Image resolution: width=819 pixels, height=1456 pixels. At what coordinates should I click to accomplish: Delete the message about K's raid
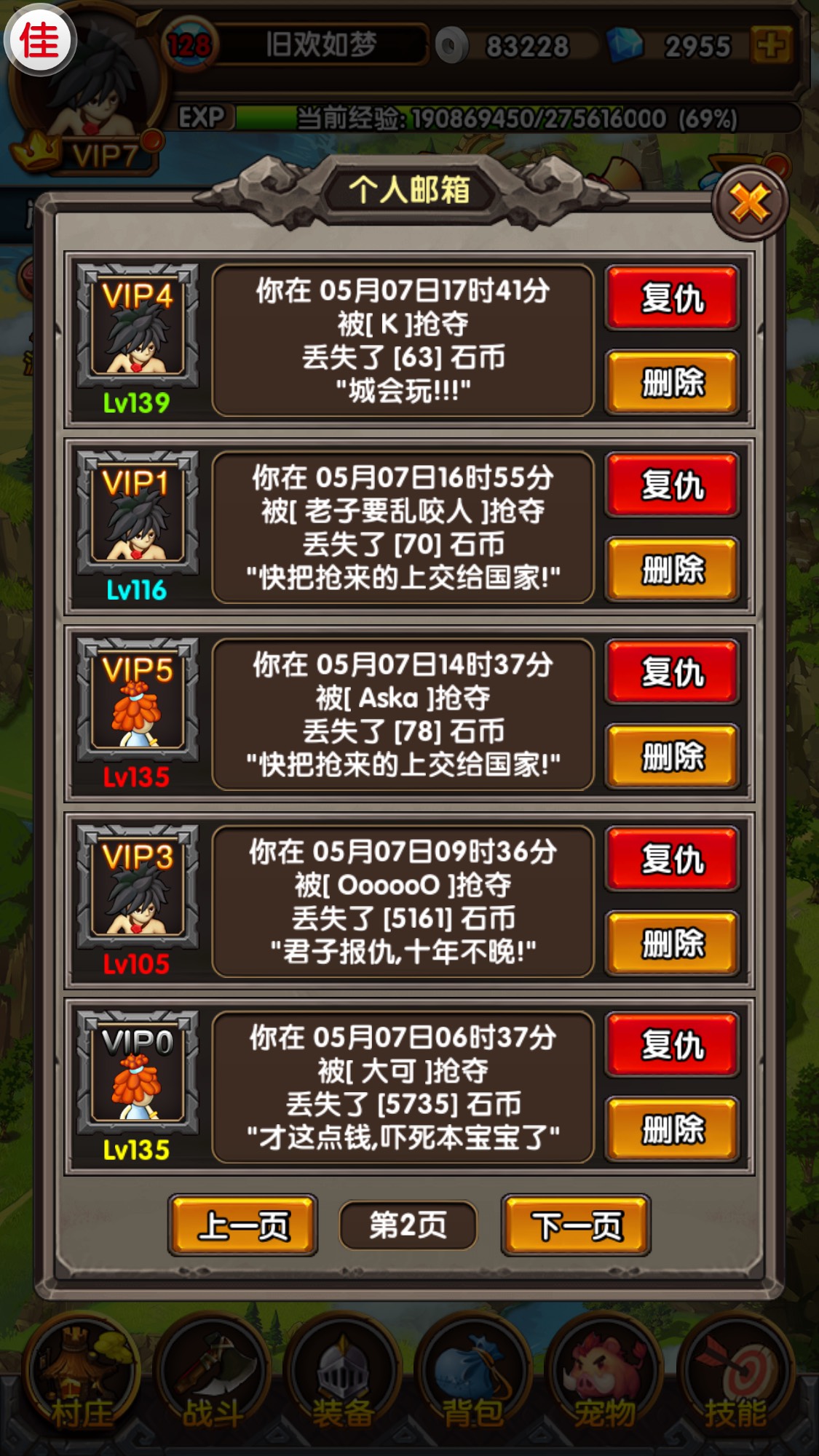pos(672,382)
